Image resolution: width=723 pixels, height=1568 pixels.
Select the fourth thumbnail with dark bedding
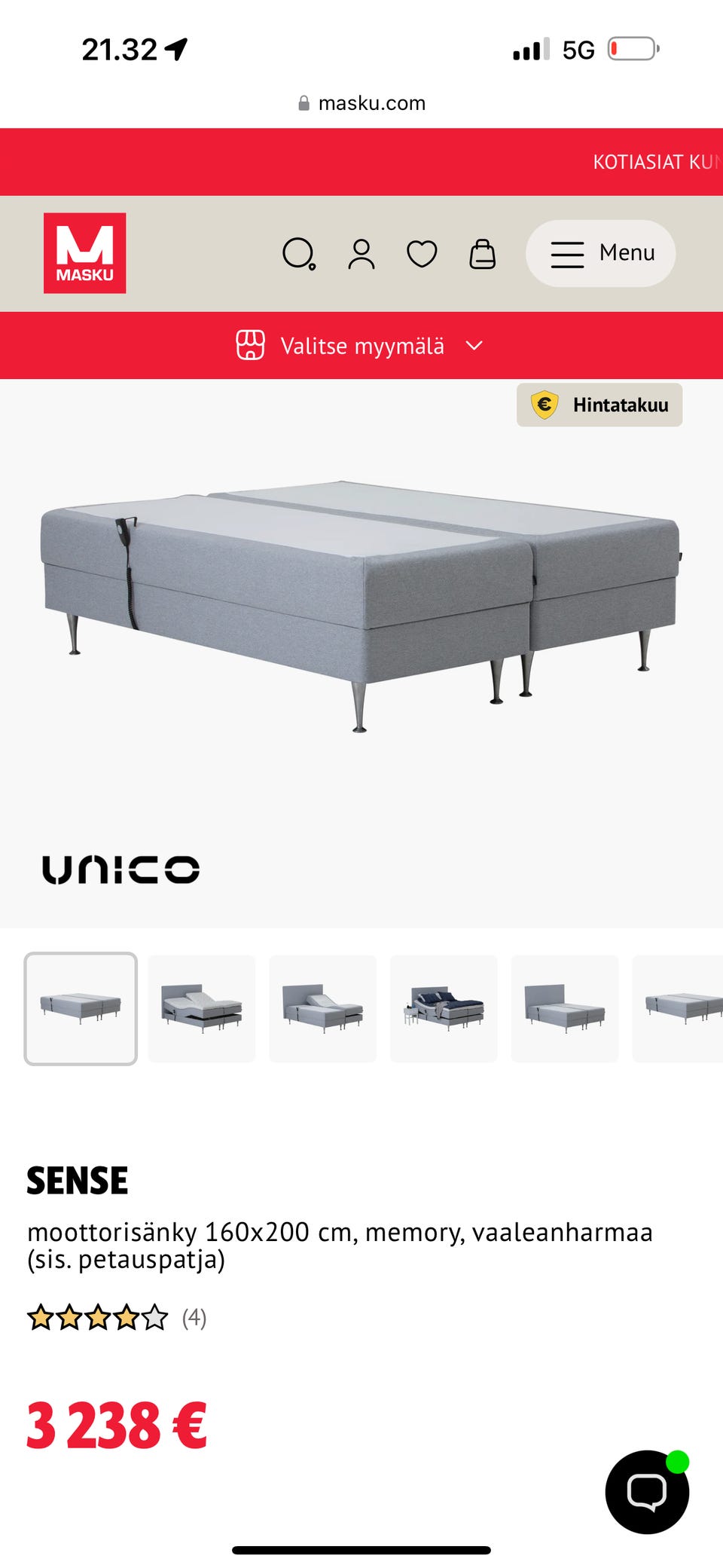click(x=444, y=1008)
